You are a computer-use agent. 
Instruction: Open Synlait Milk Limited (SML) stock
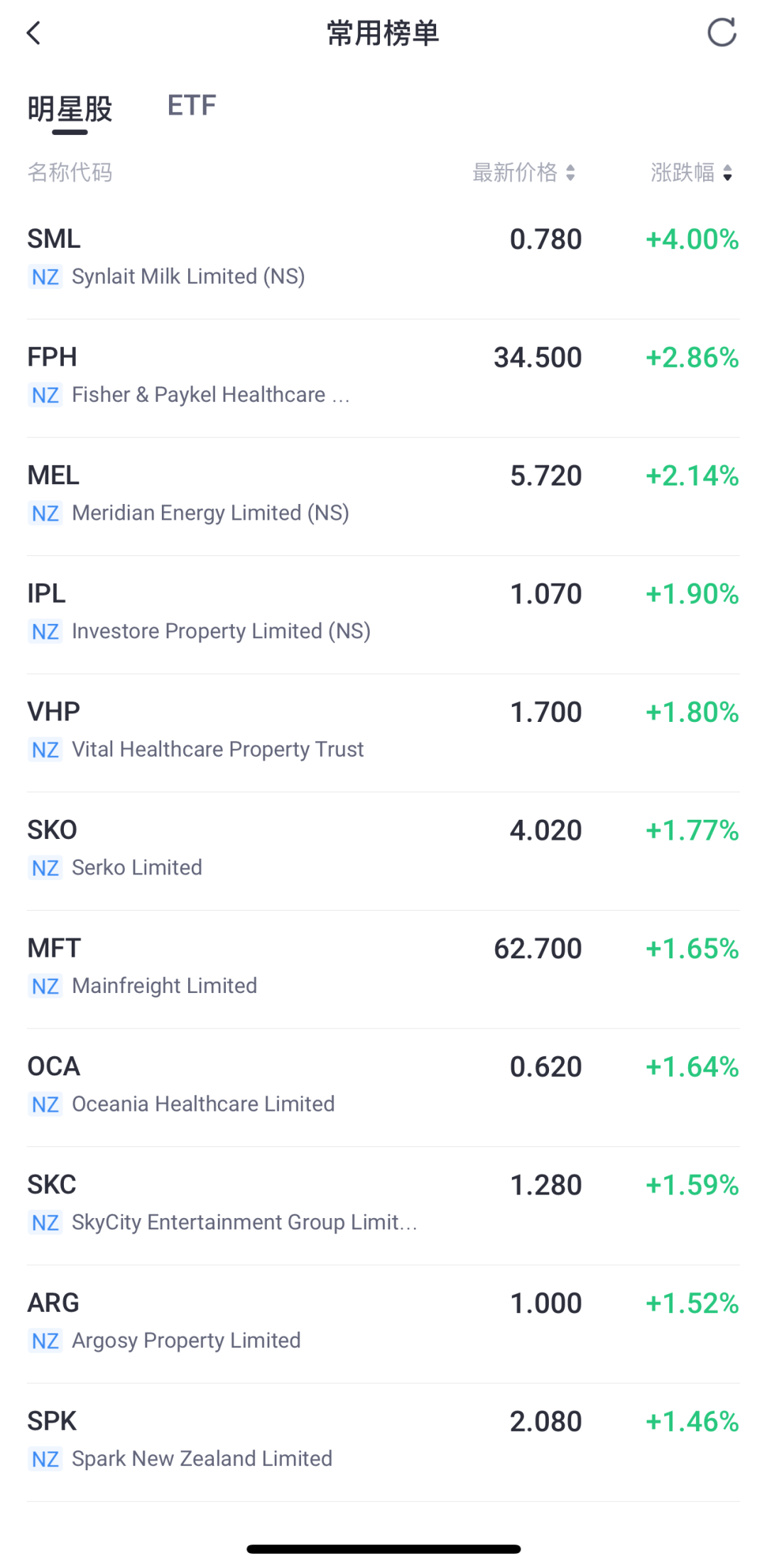click(x=383, y=260)
